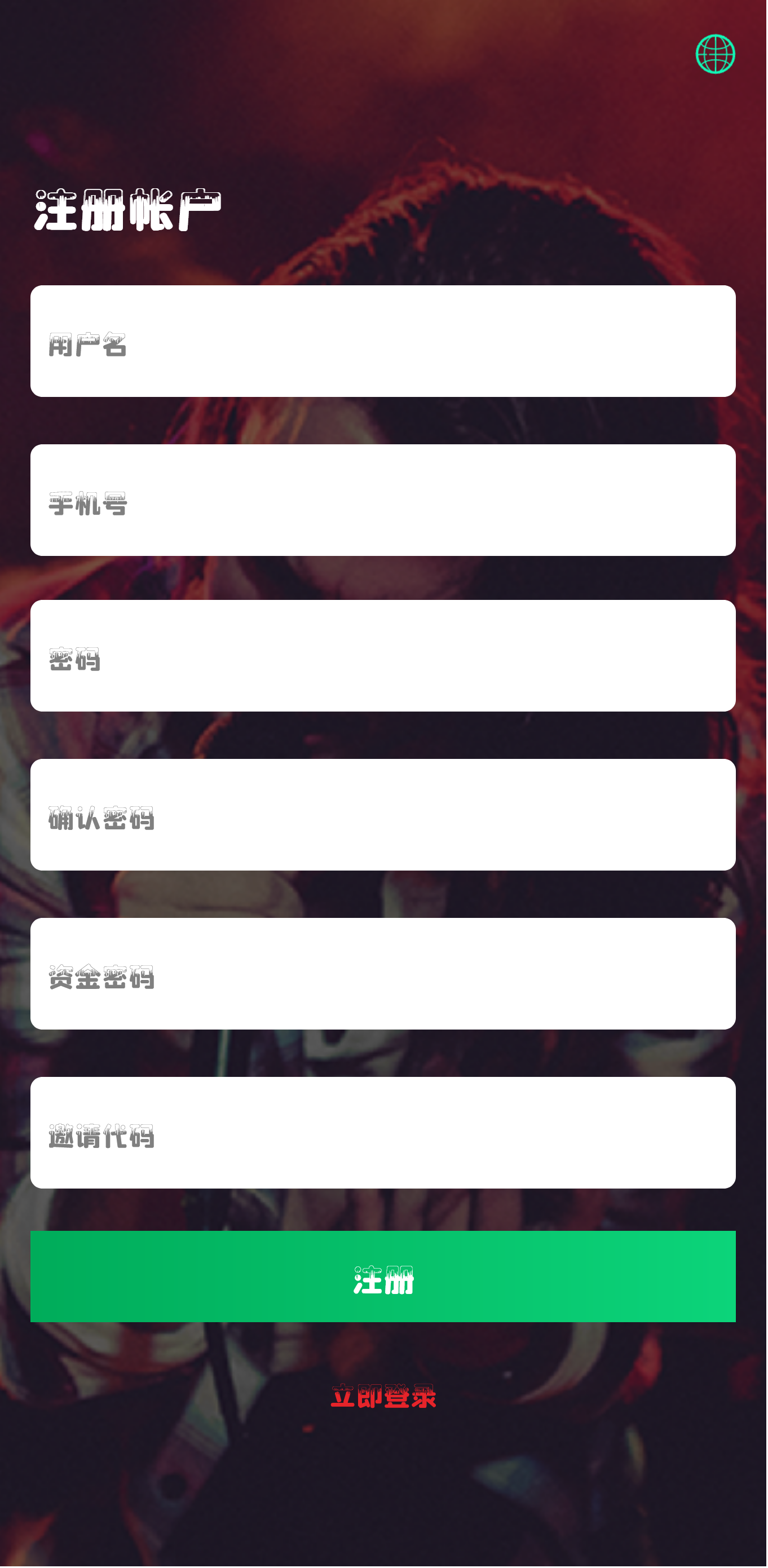Screen dimensions: 768x1568
Task: Select the 密码 password field
Action: tap(383, 656)
